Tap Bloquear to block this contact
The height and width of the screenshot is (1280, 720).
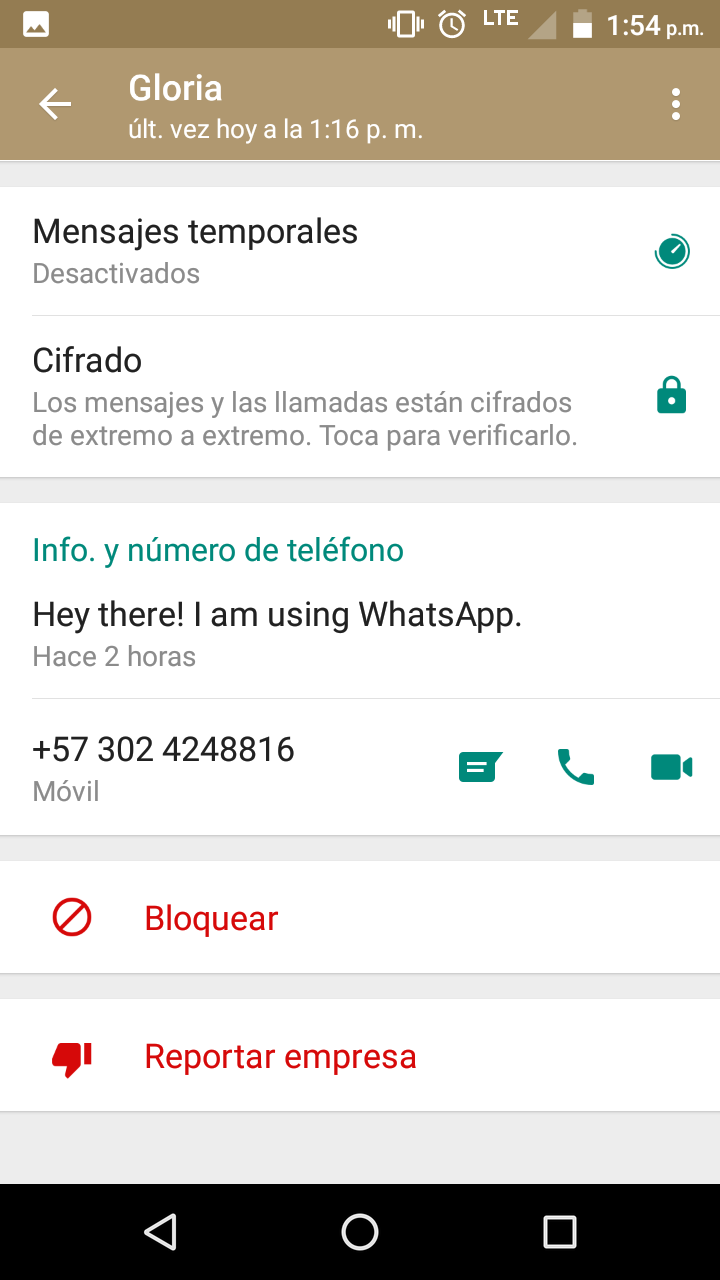click(x=211, y=918)
